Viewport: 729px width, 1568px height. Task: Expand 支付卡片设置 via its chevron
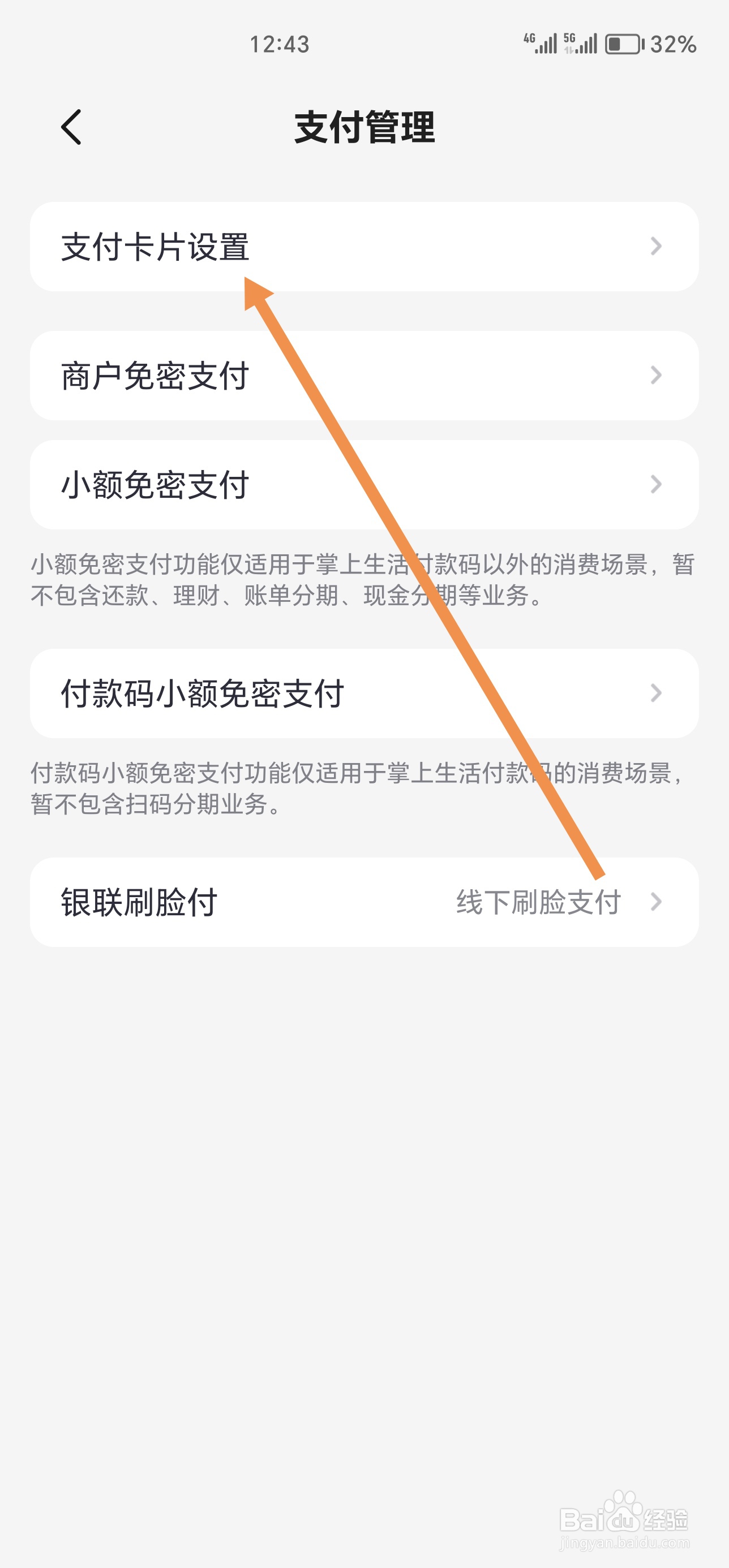coord(656,246)
